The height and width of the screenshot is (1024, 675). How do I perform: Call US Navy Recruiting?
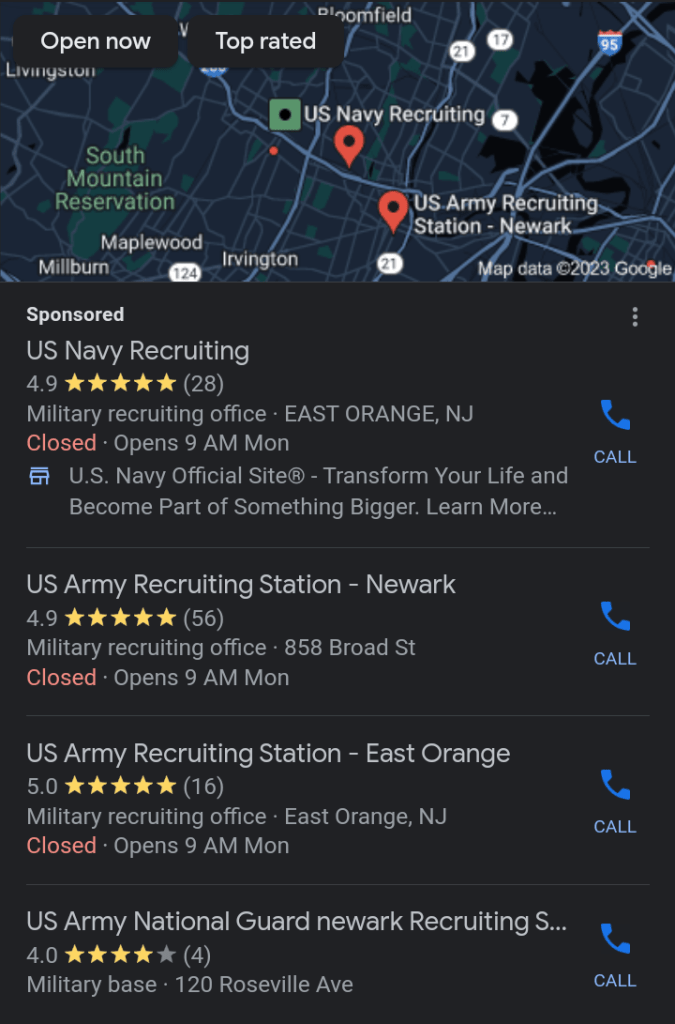(614, 430)
